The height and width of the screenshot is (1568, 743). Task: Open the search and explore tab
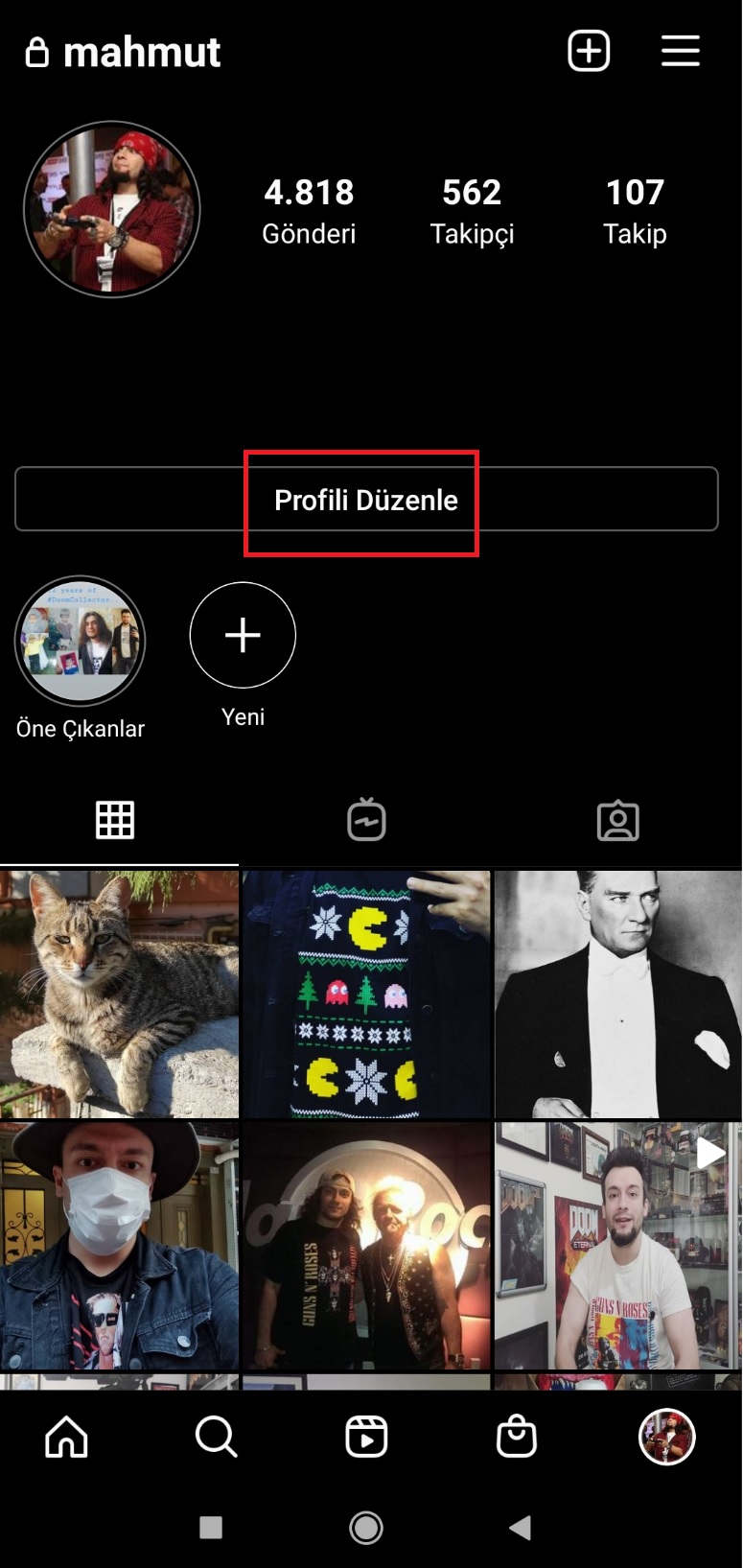[216, 1437]
